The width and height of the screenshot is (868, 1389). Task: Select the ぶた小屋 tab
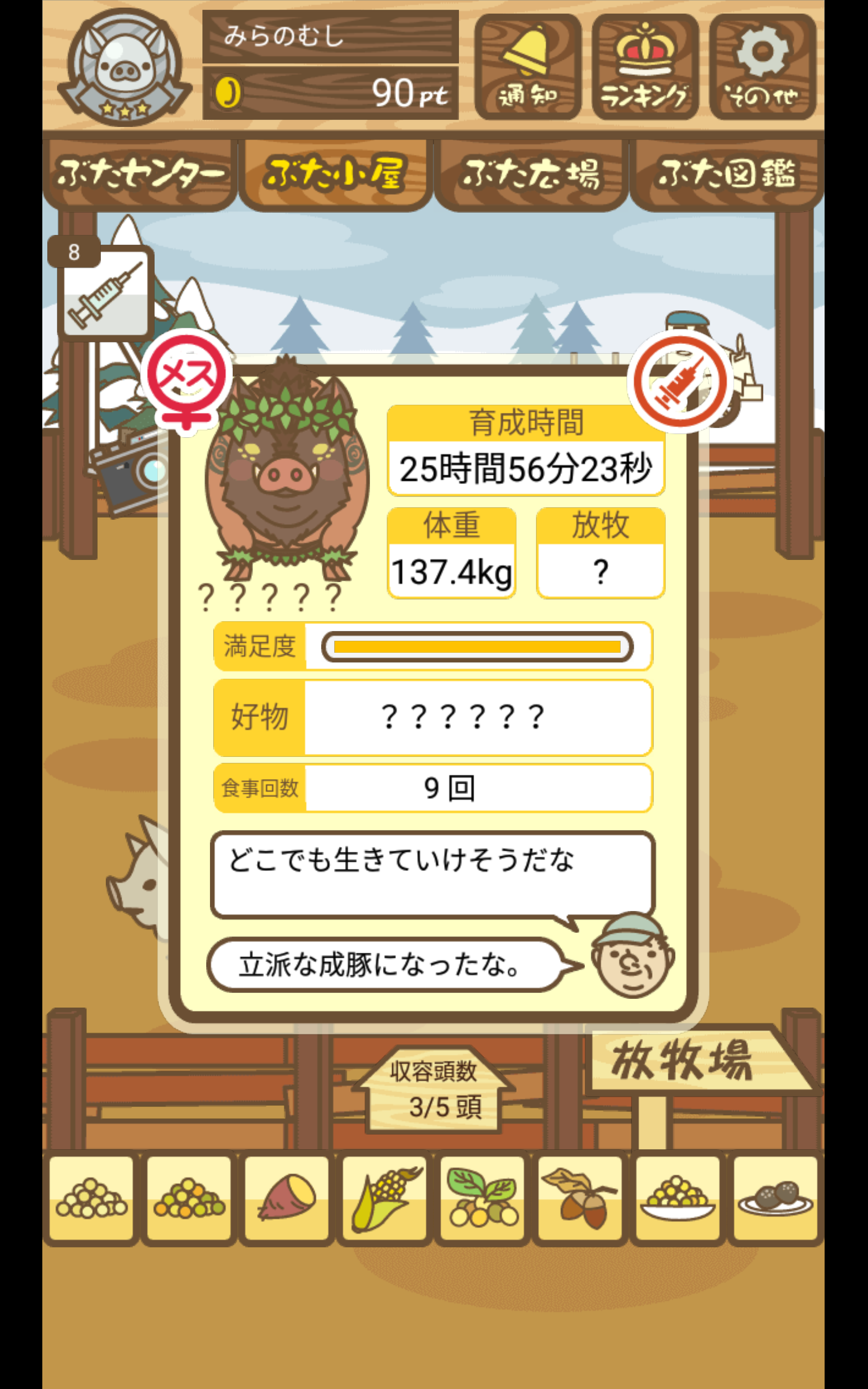pos(335,174)
